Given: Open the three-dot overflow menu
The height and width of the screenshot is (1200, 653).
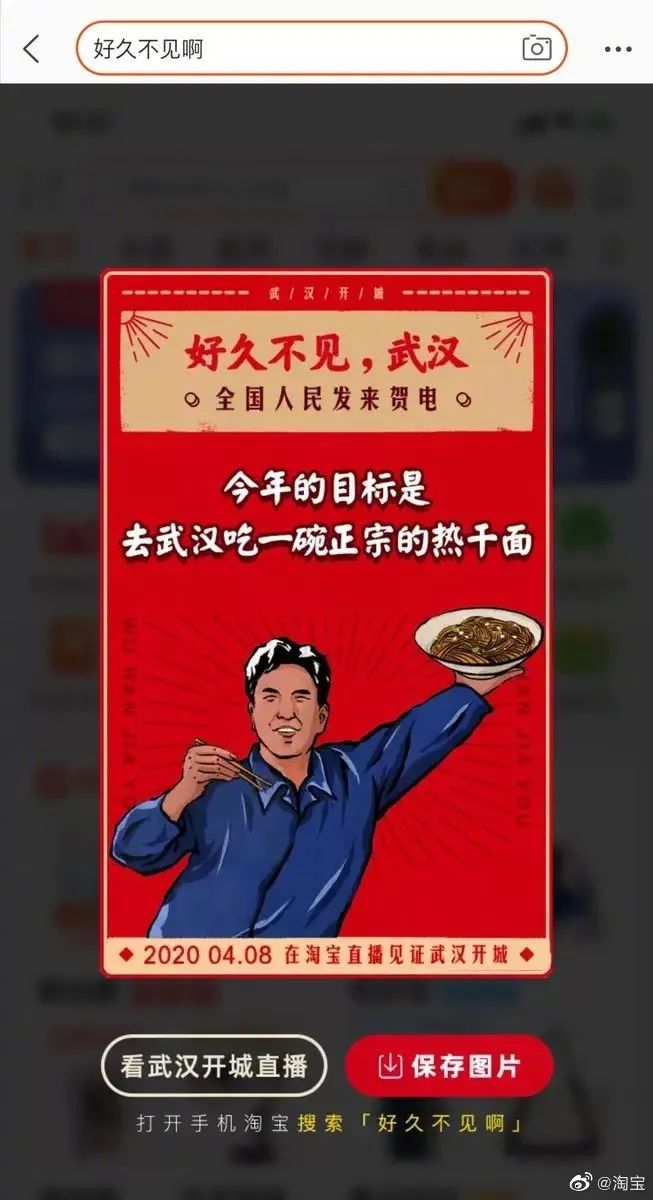Looking at the screenshot, I should pos(618,48).
